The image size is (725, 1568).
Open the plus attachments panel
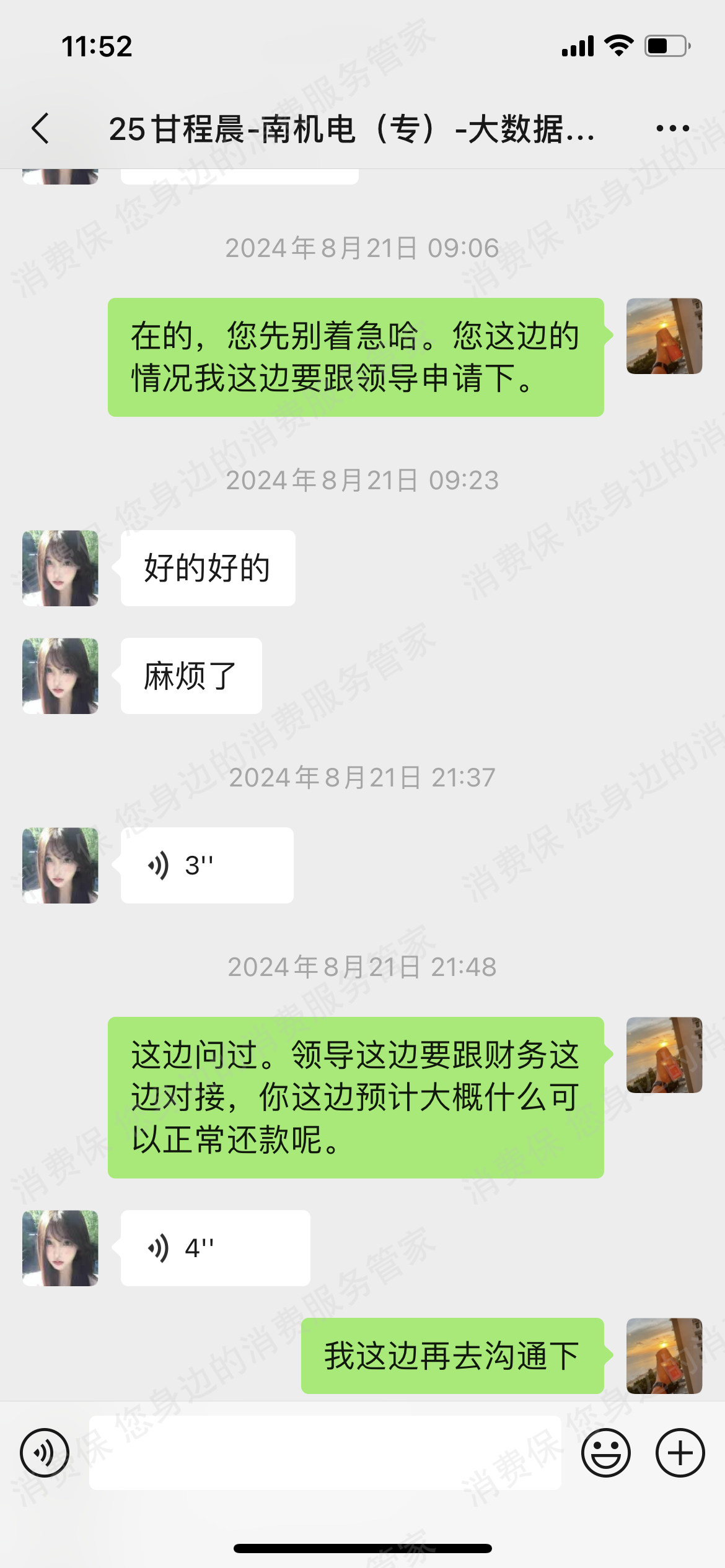[680, 1453]
